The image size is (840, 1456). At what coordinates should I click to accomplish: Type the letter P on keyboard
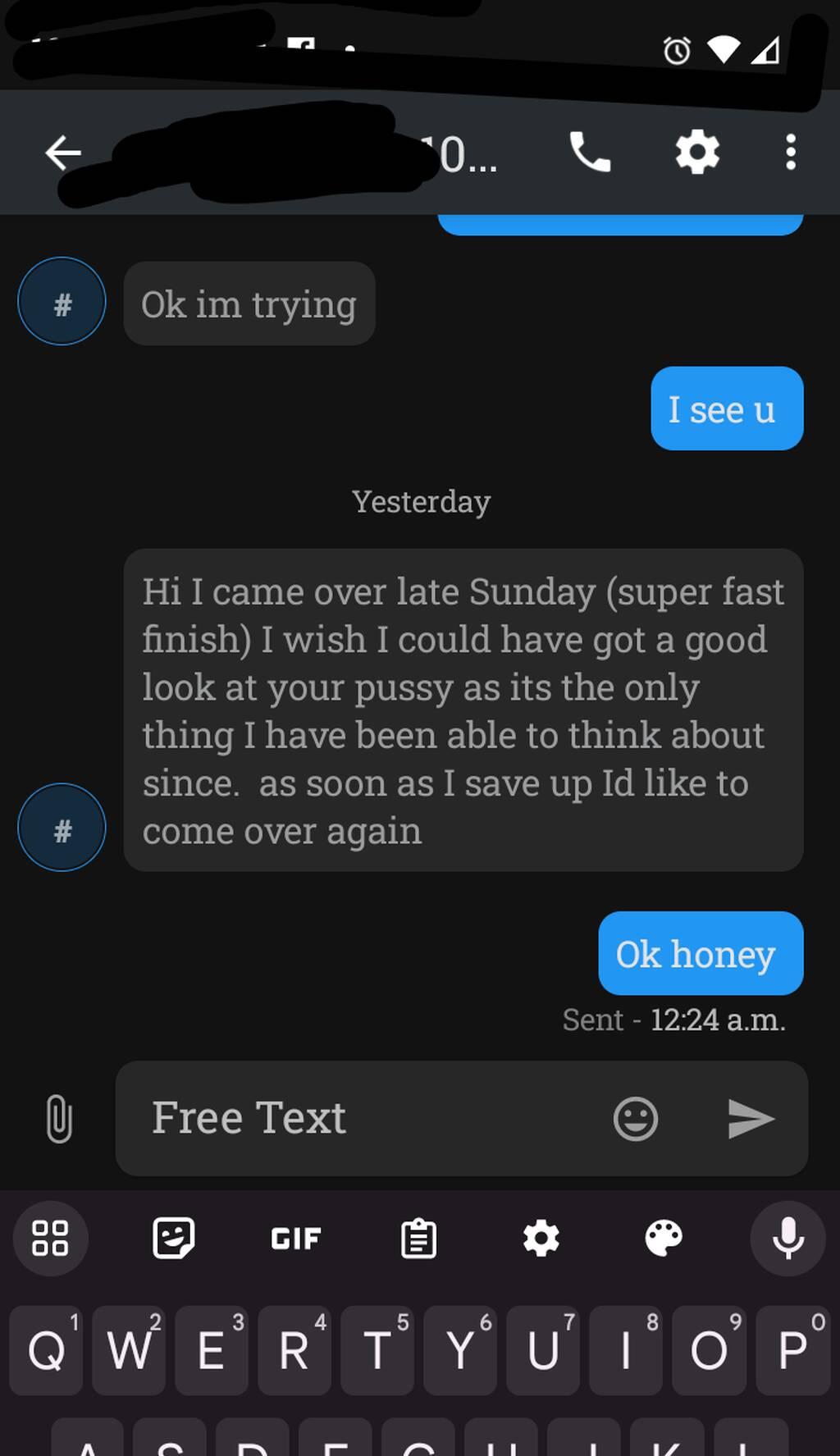(x=792, y=1350)
